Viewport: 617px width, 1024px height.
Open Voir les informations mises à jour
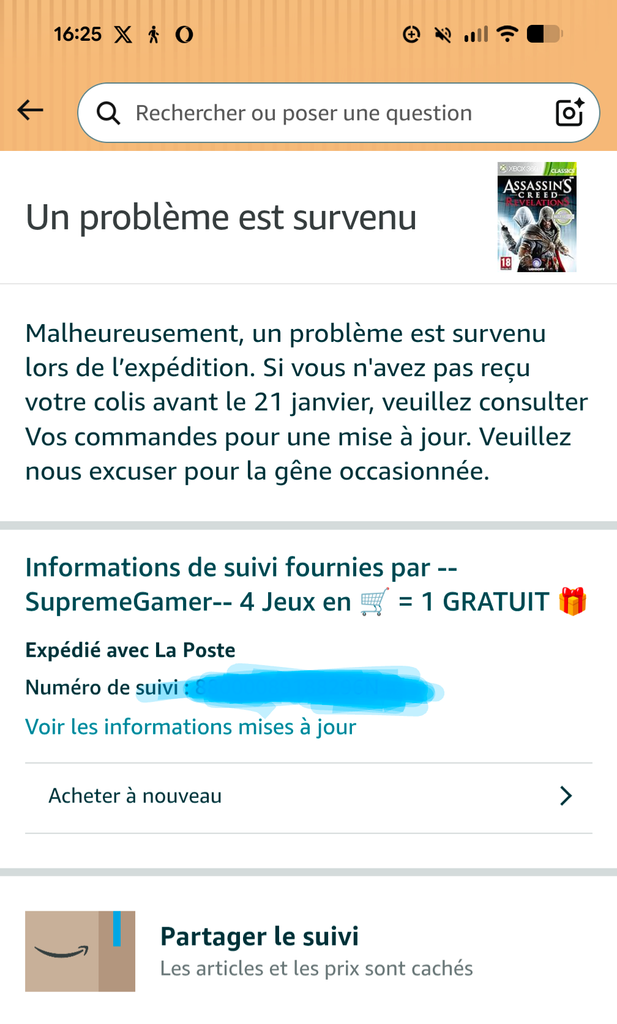pos(190,727)
